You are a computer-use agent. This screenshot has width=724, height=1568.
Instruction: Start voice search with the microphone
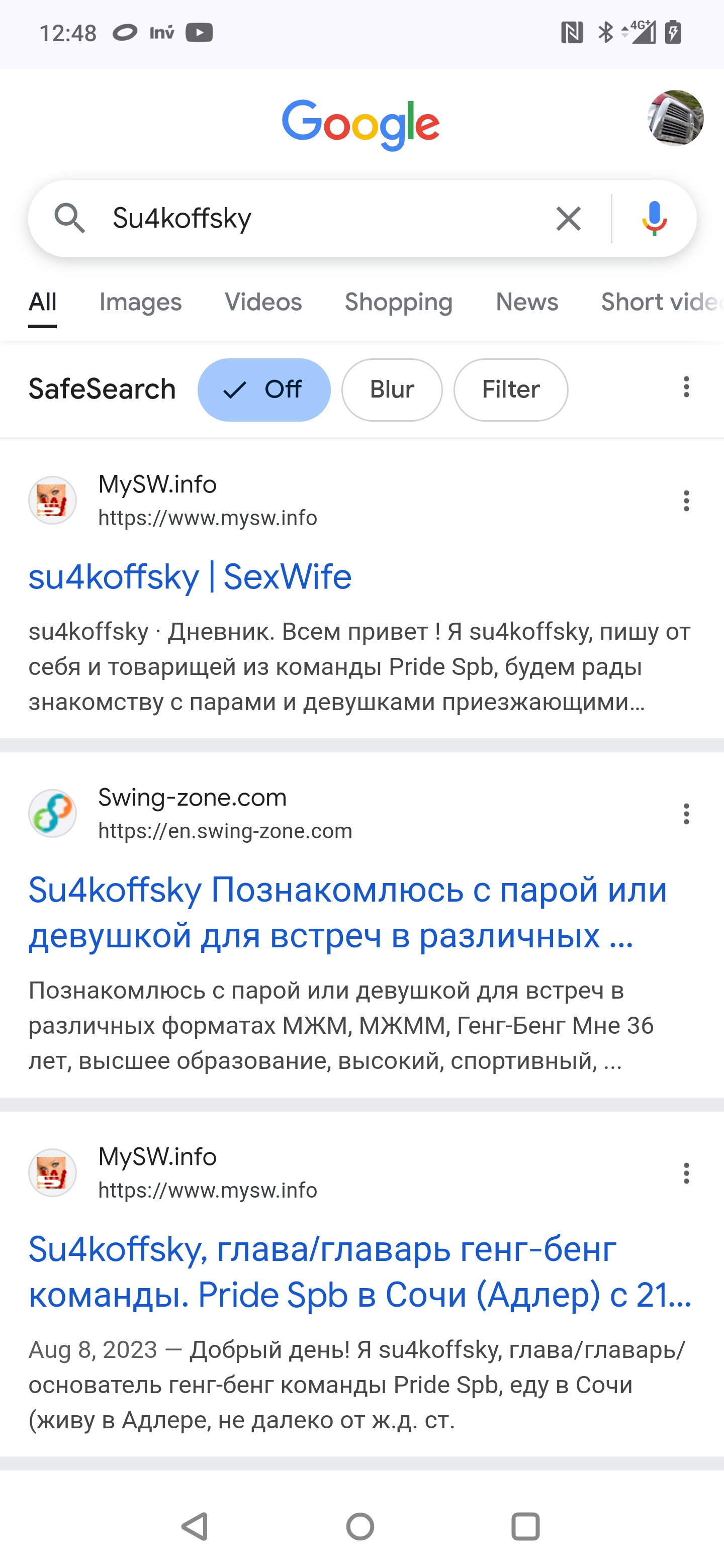pyautogui.click(x=654, y=218)
